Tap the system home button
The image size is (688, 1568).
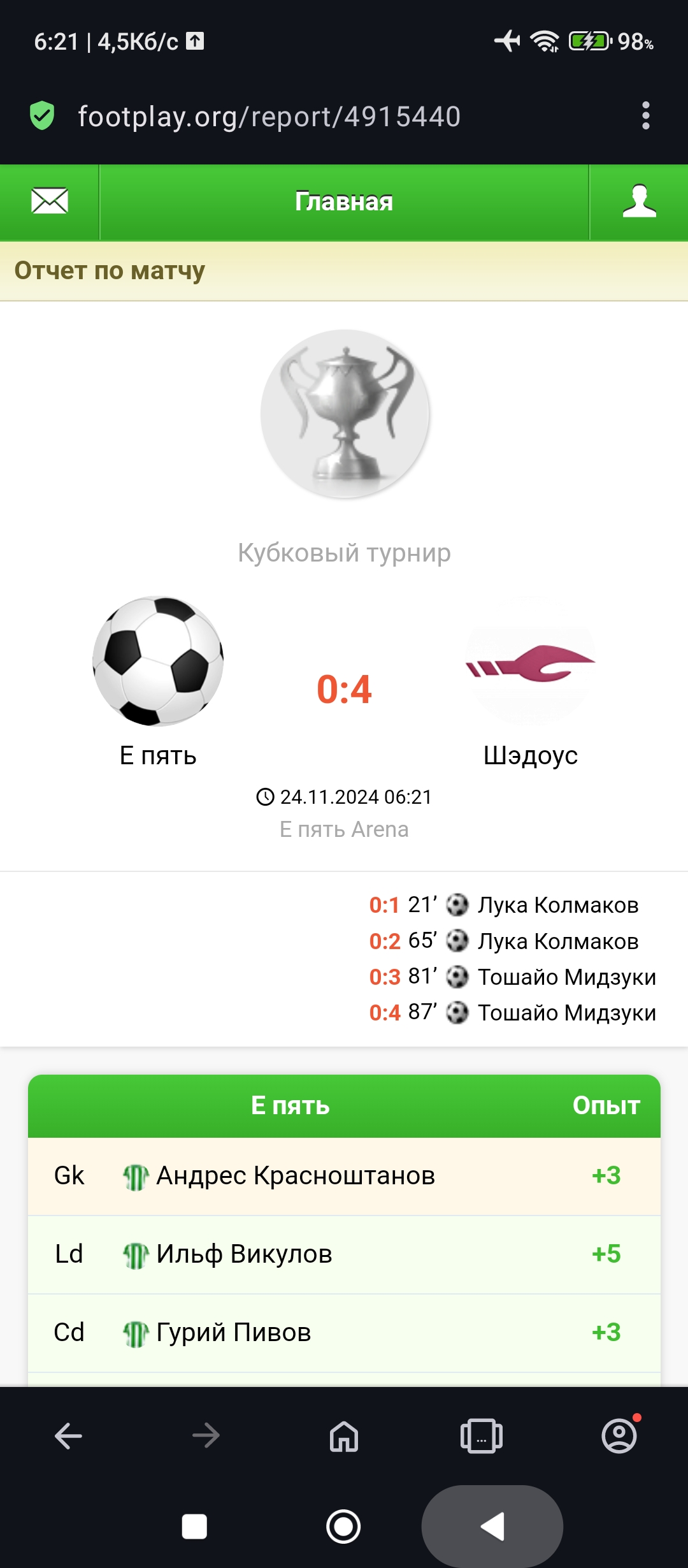pyautogui.click(x=343, y=1527)
